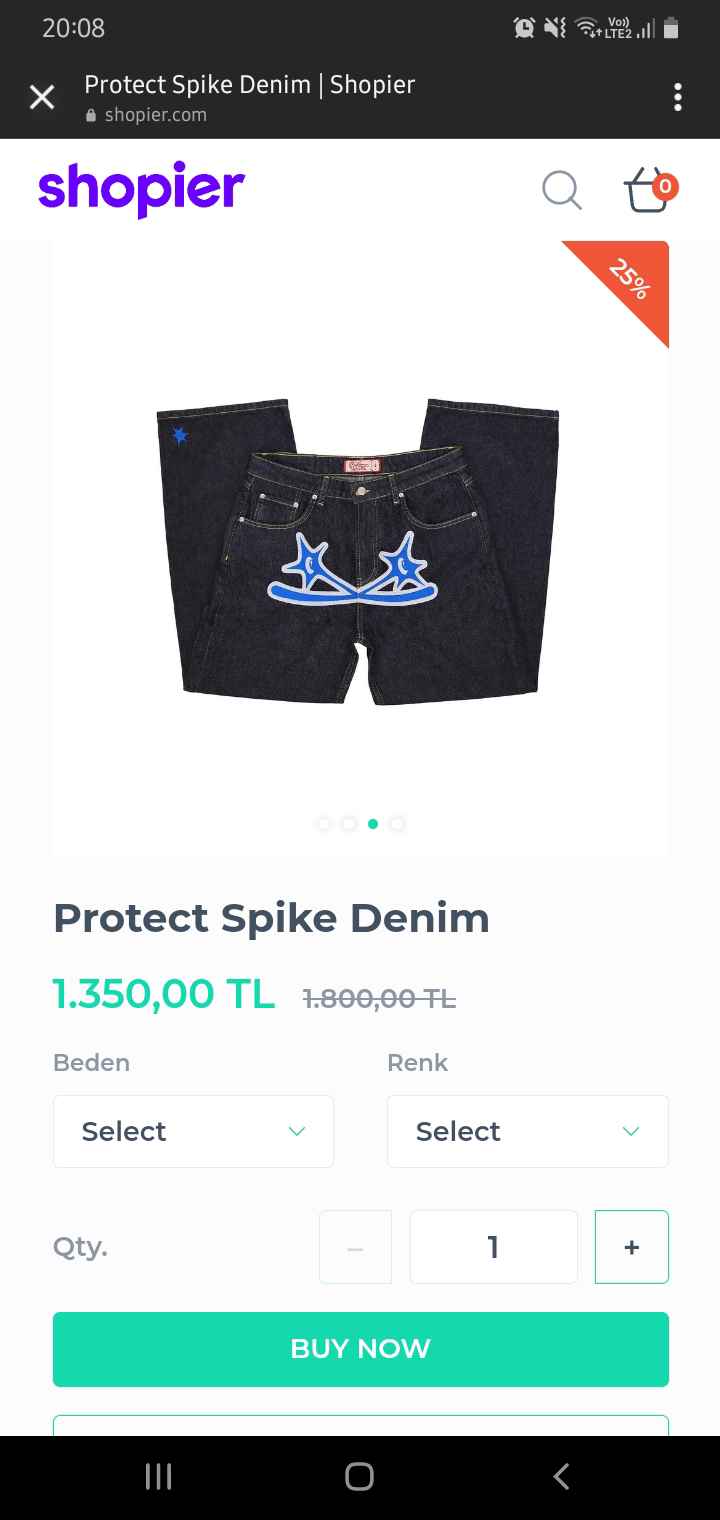Image resolution: width=720 pixels, height=1520 pixels.
Task: Open the shopping basket
Action: pos(650,189)
